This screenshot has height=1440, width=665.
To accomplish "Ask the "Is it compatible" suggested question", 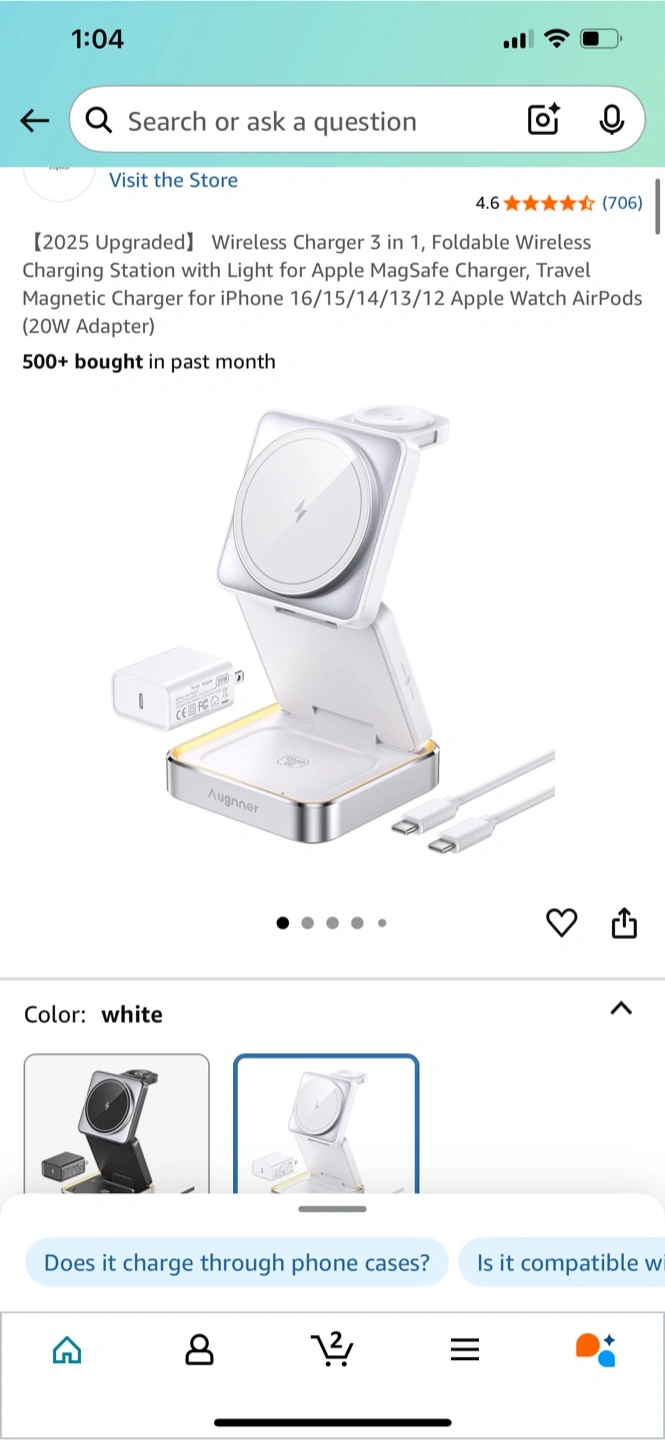I will (x=565, y=1263).
